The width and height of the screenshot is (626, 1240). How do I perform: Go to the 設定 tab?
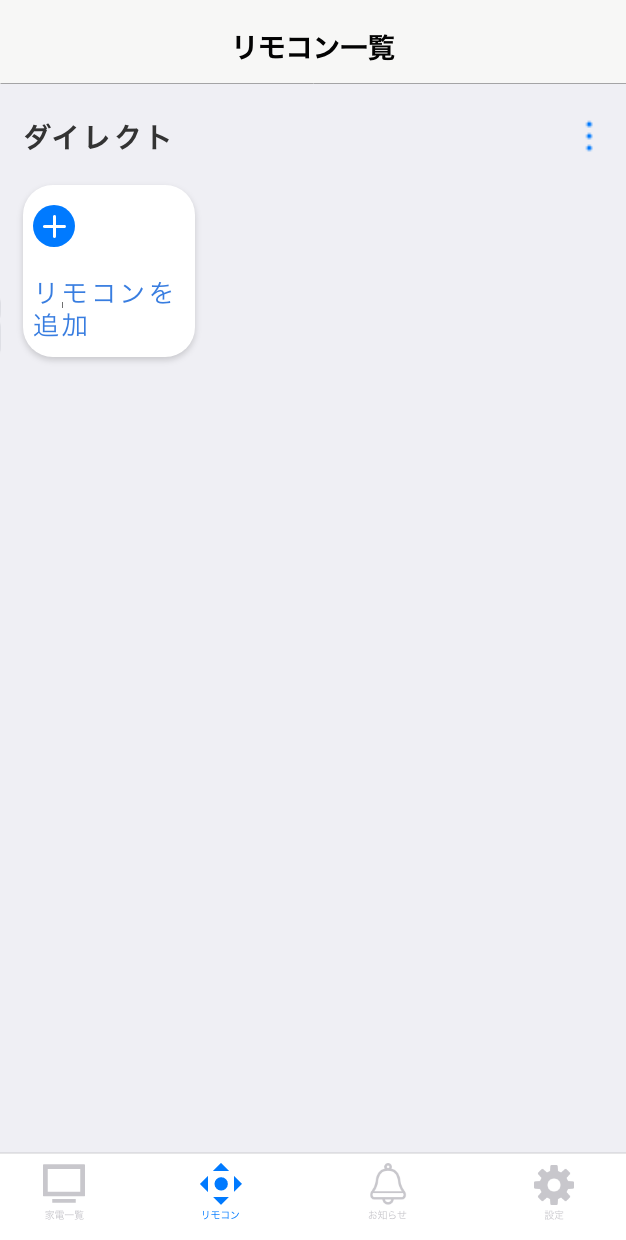coord(554,1192)
